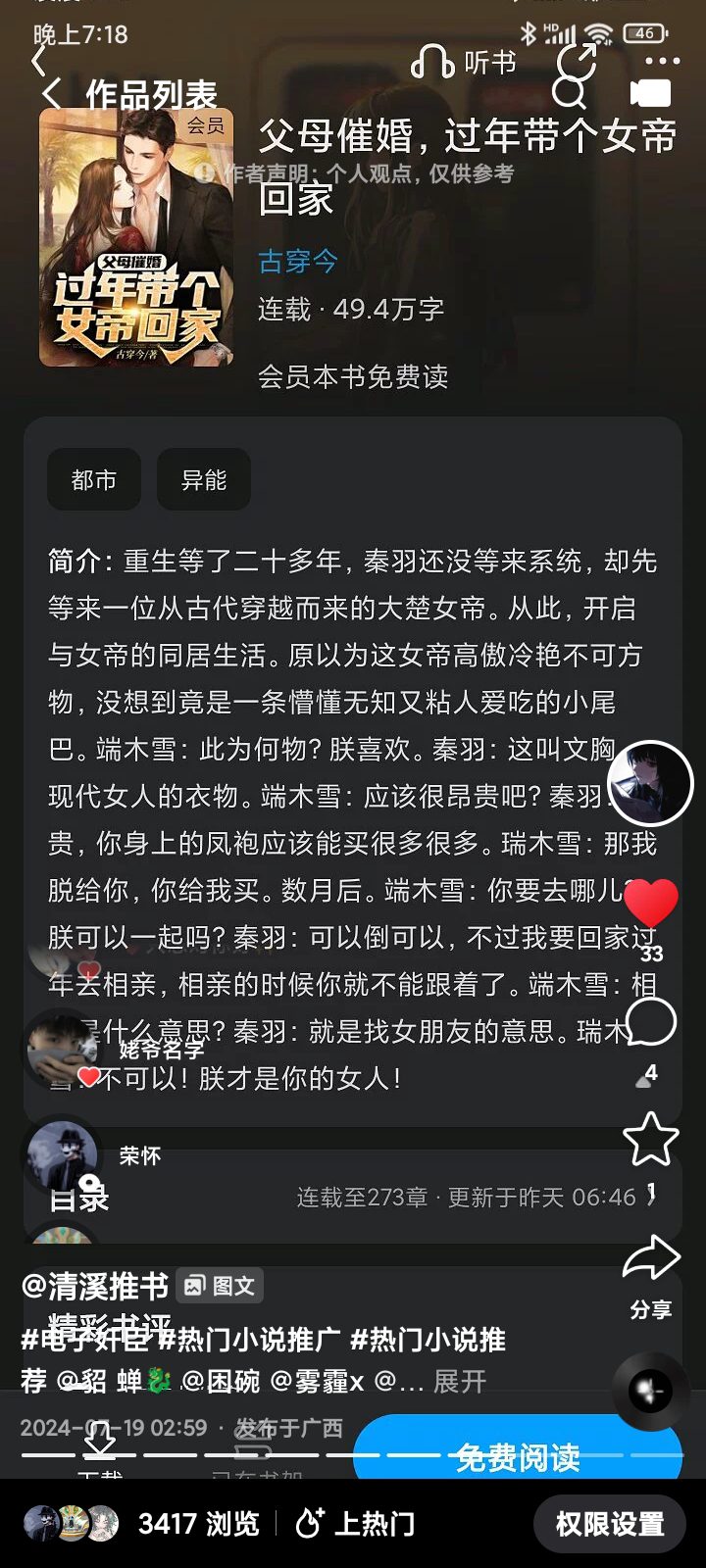Tap the magnifier search icon

coord(570,92)
